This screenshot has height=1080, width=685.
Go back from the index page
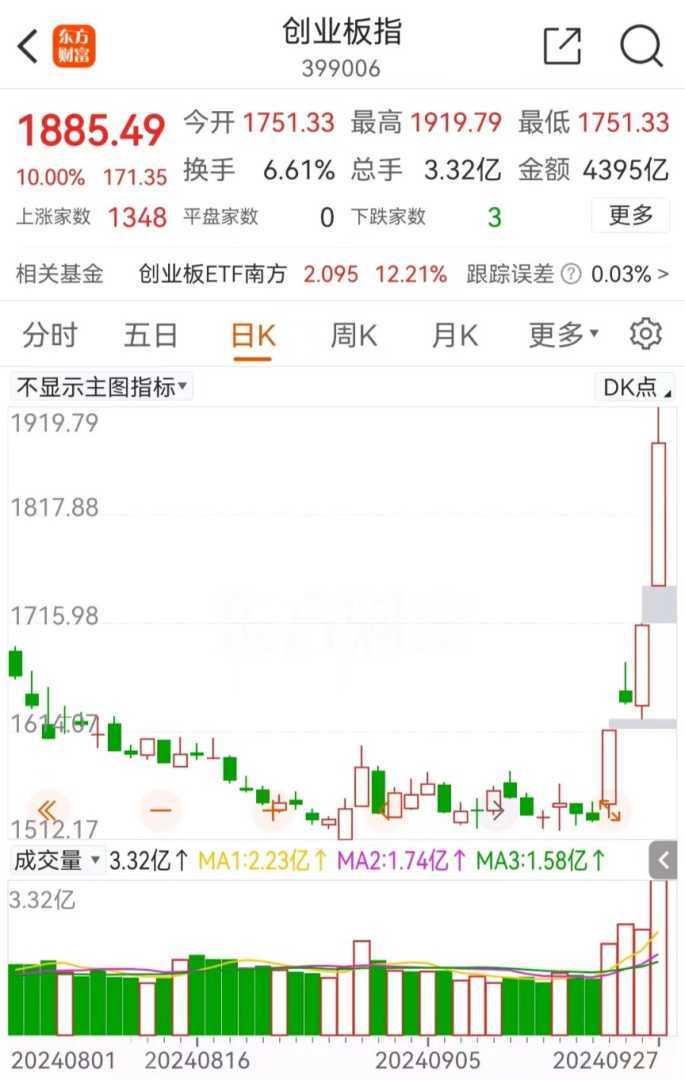tap(28, 46)
